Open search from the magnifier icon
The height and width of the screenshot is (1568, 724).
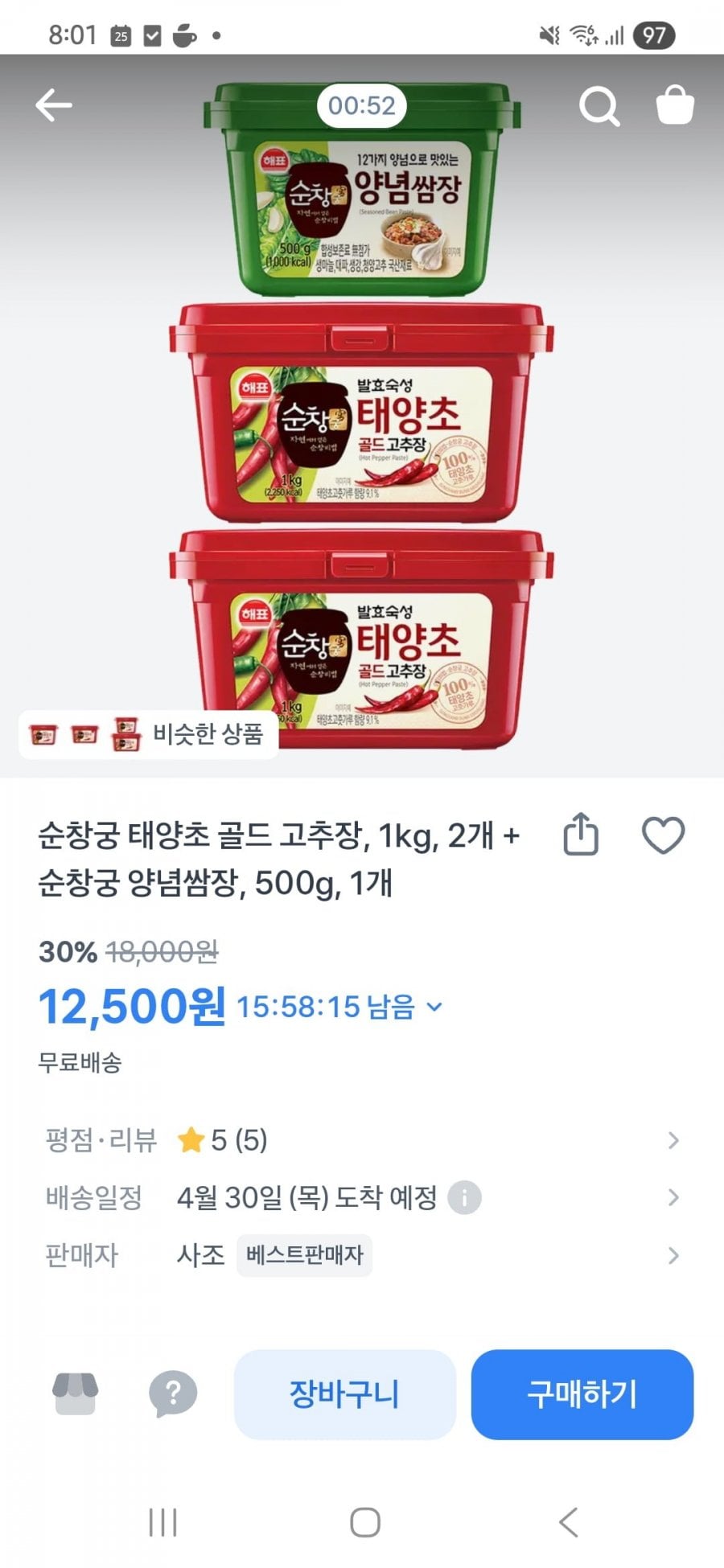click(599, 105)
